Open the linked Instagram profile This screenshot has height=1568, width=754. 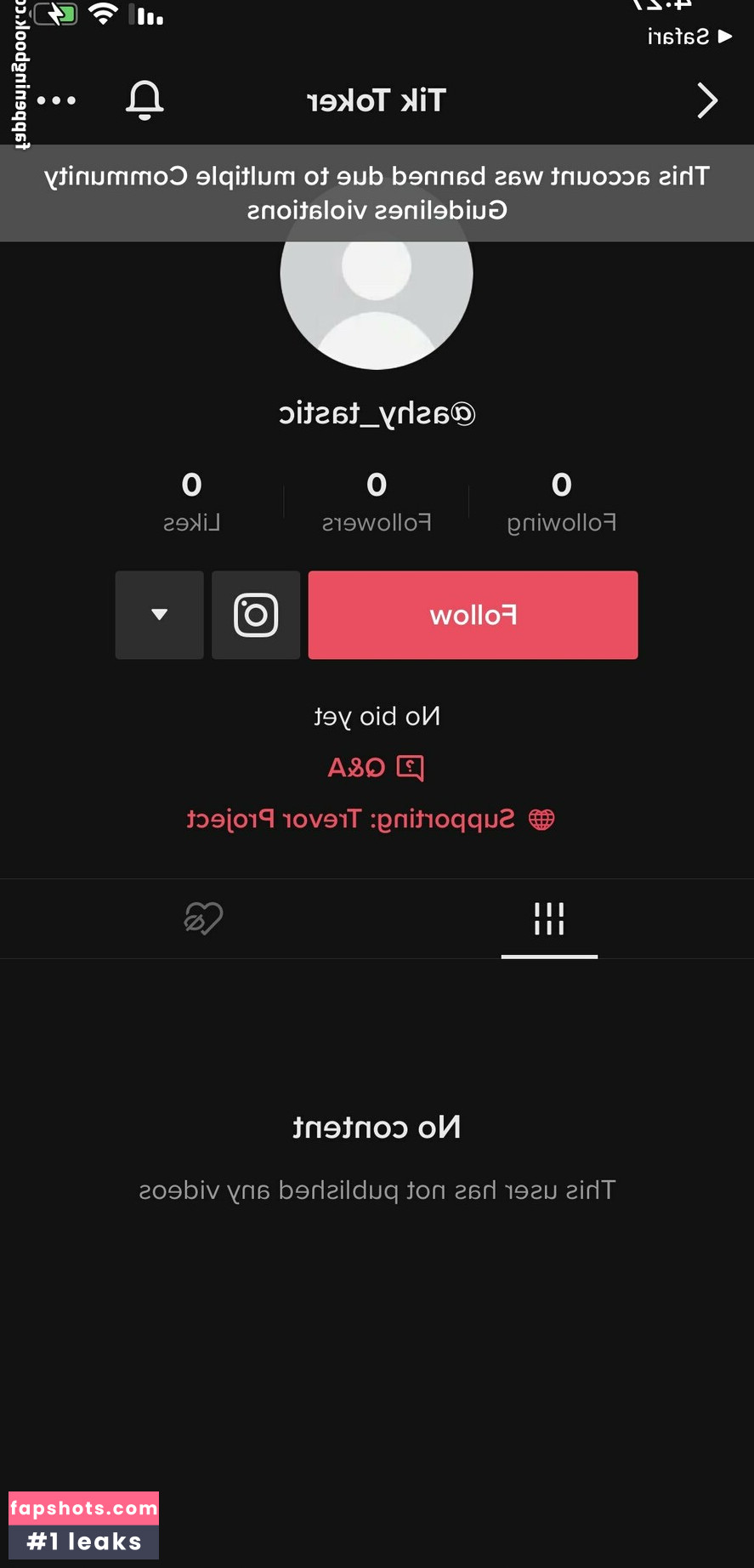pos(256,615)
